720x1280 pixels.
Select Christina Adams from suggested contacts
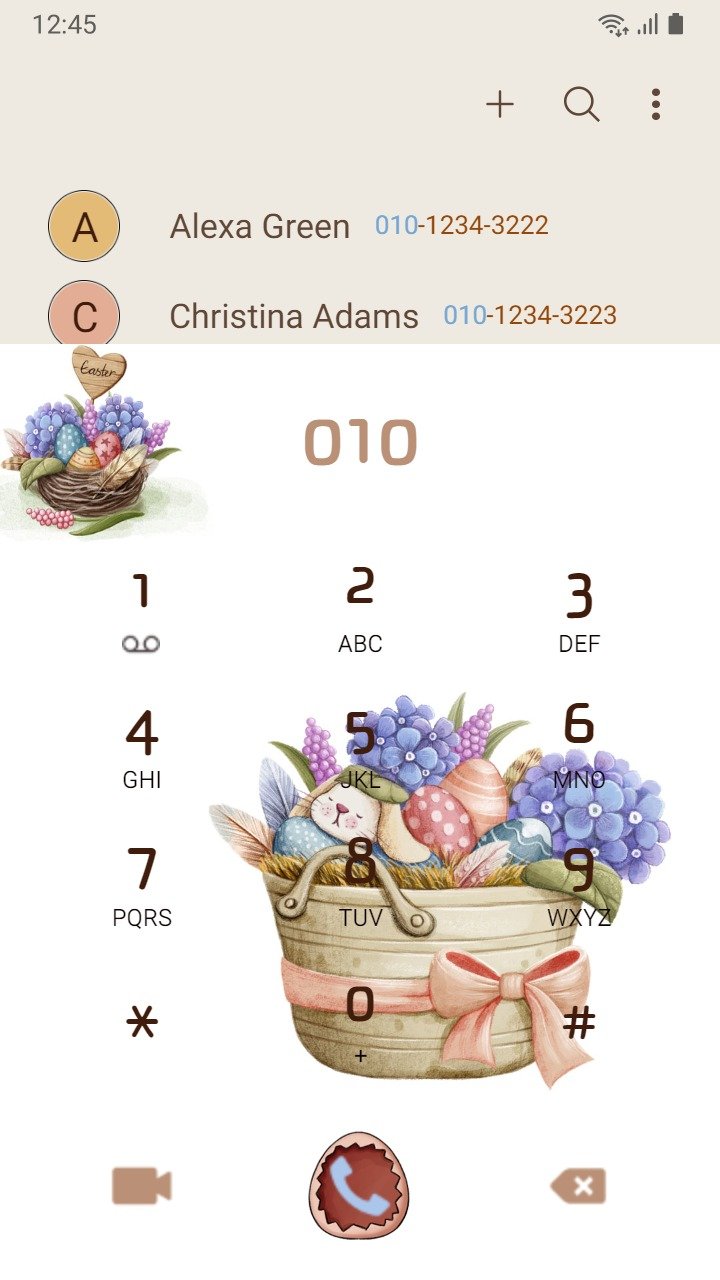pos(360,316)
